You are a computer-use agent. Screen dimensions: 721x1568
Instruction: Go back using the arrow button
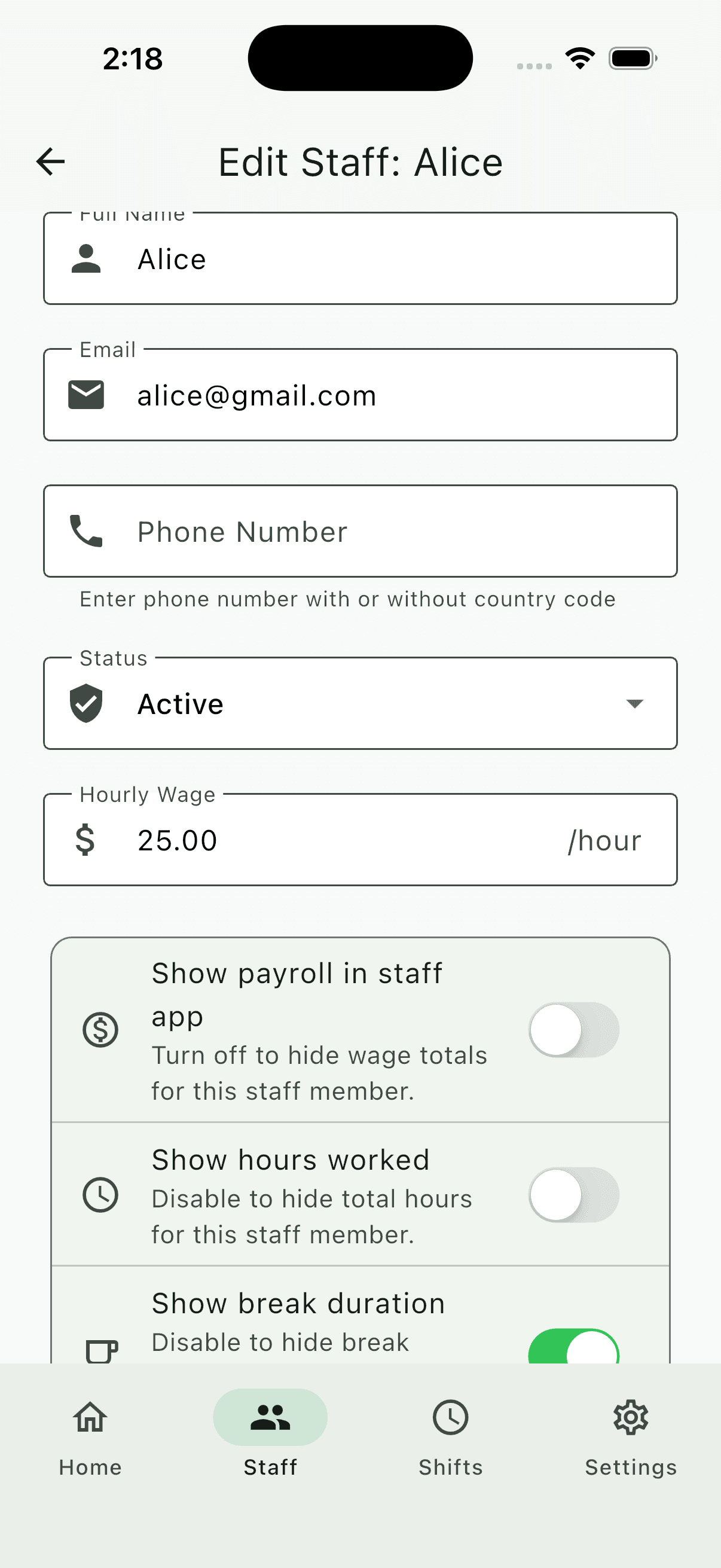click(x=50, y=161)
